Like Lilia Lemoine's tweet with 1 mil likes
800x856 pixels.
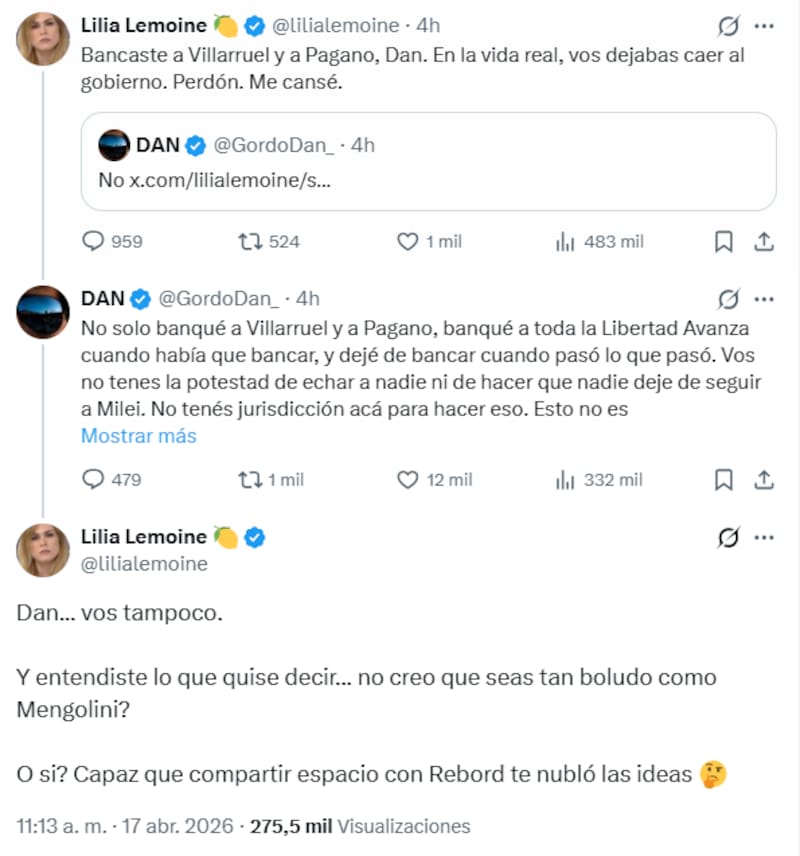pos(407,241)
